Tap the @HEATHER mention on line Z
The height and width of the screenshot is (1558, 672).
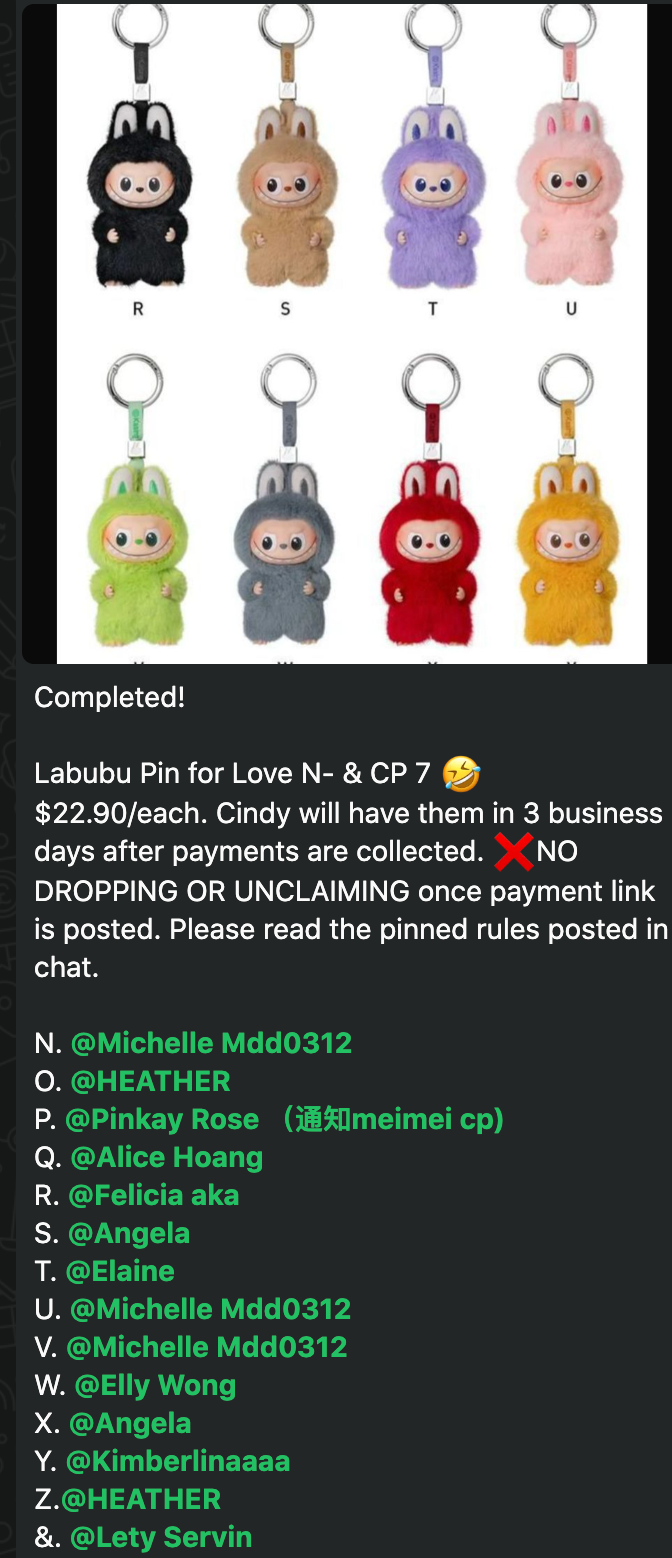click(x=141, y=1499)
